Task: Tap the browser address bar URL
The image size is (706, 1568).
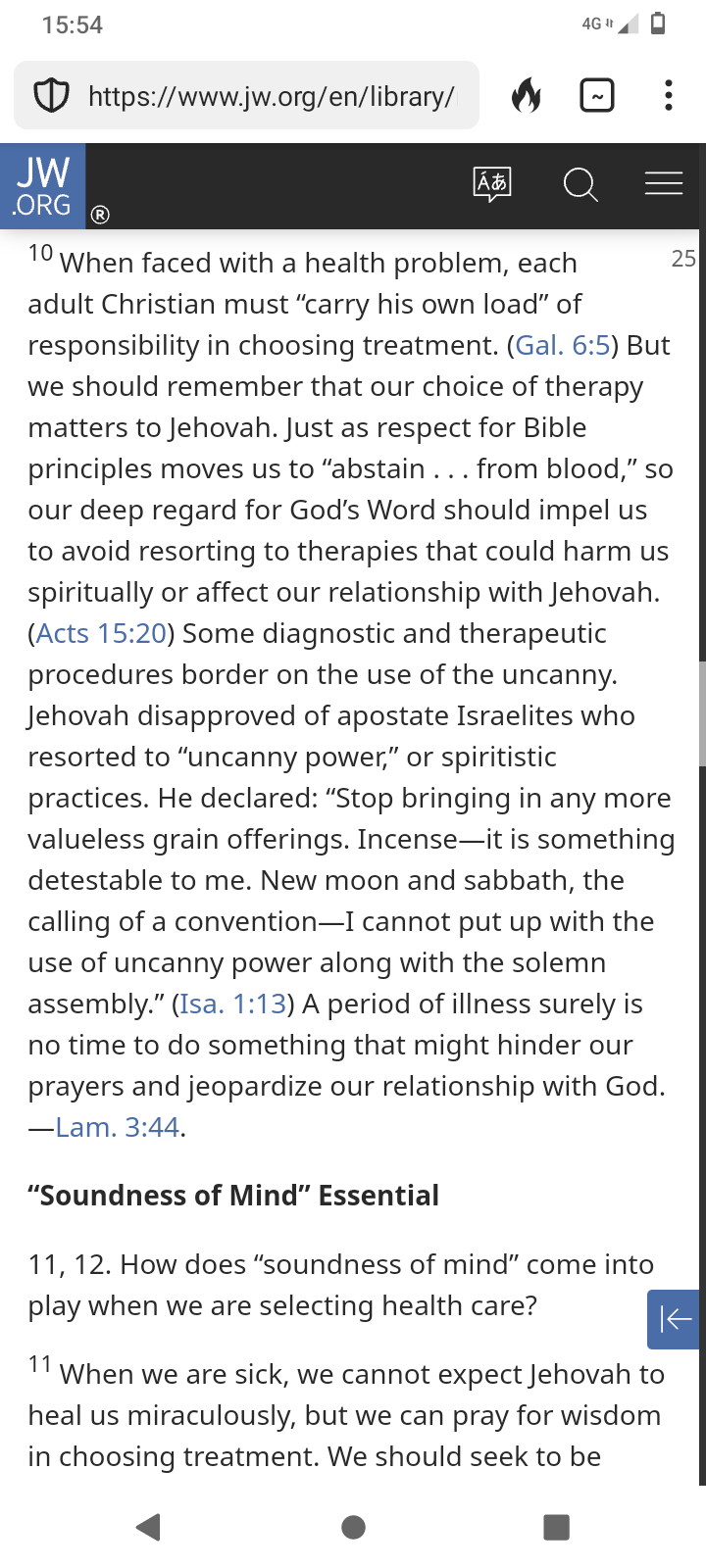Action: tap(271, 96)
